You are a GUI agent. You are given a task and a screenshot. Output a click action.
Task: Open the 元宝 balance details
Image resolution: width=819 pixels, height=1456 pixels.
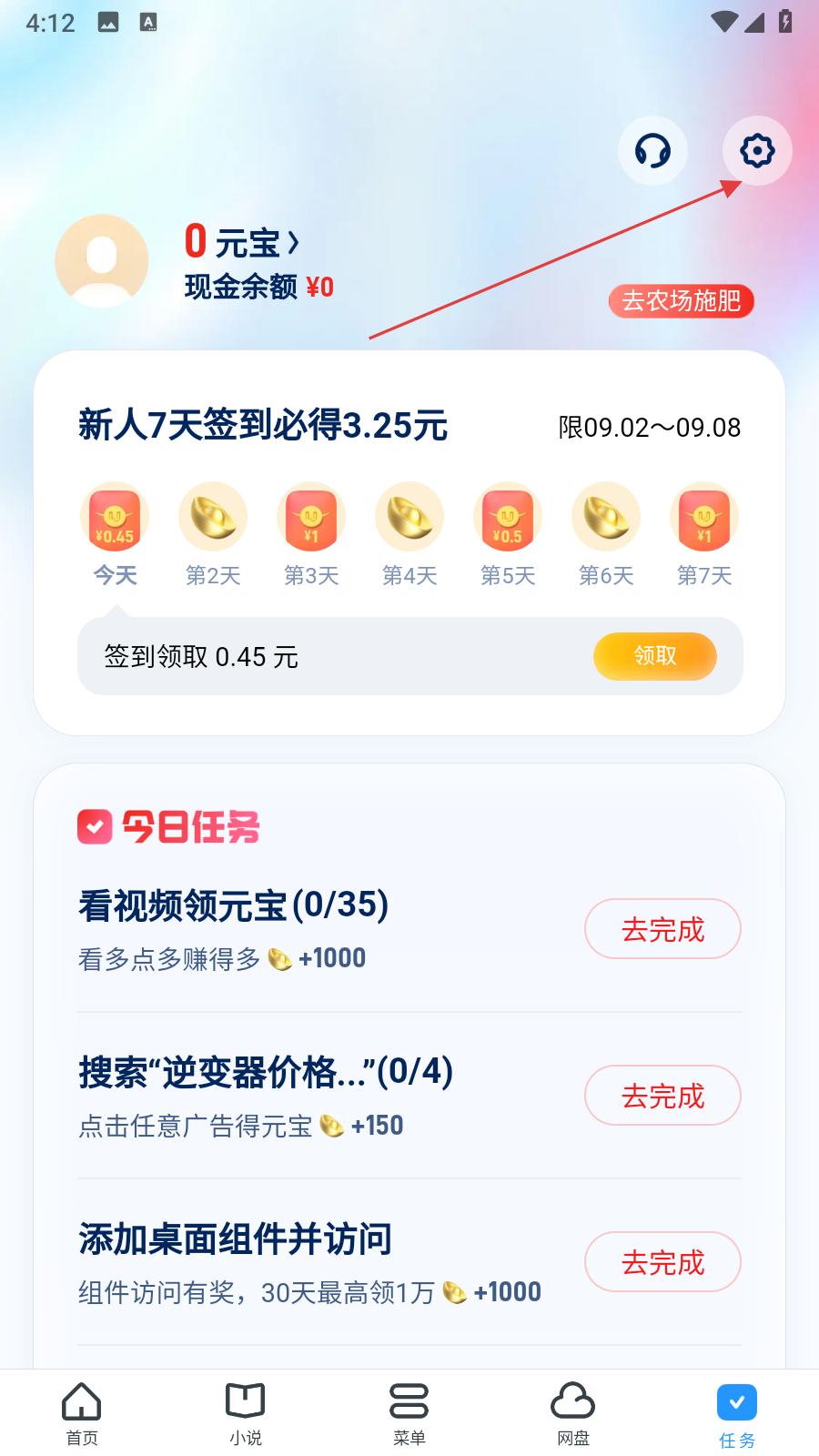tap(242, 242)
